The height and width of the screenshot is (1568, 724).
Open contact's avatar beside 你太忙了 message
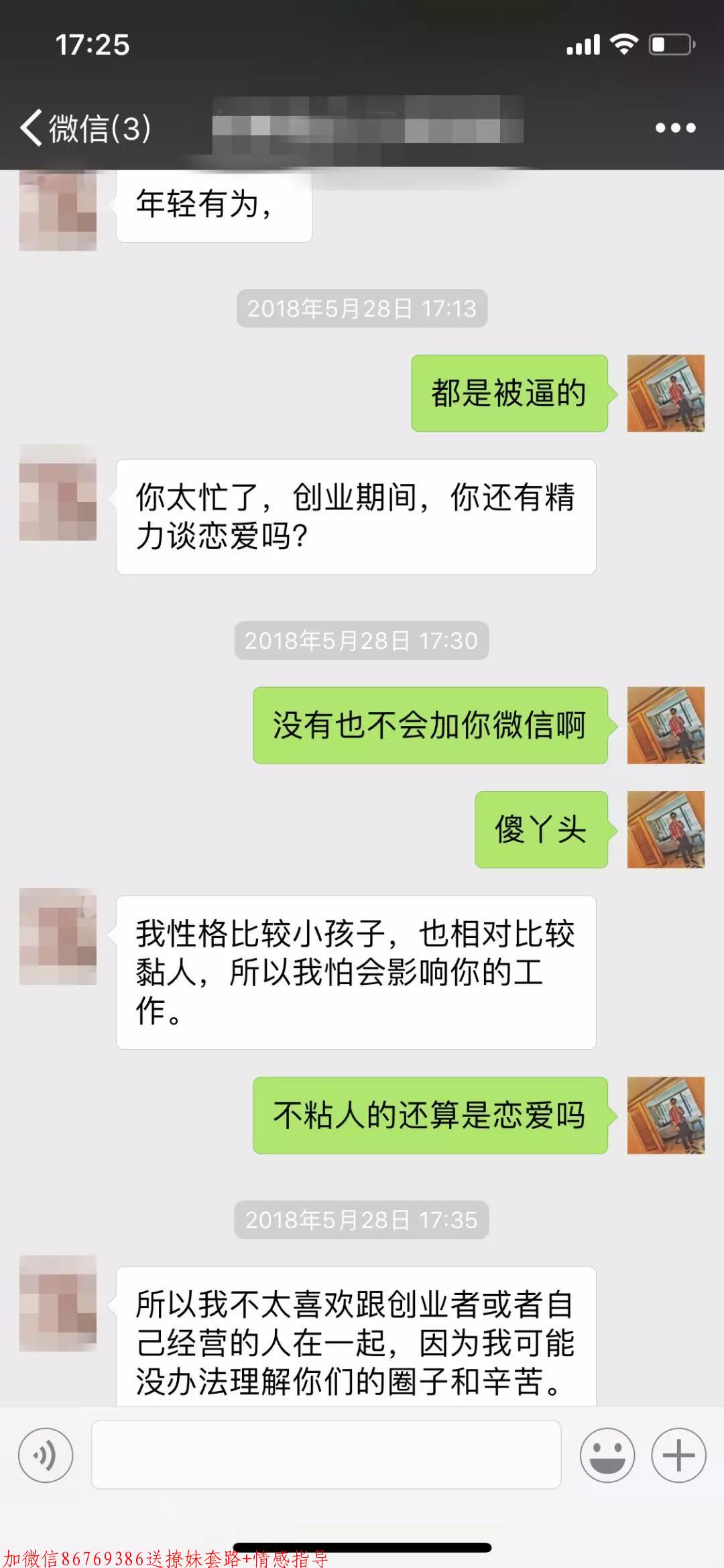point(58,492)
